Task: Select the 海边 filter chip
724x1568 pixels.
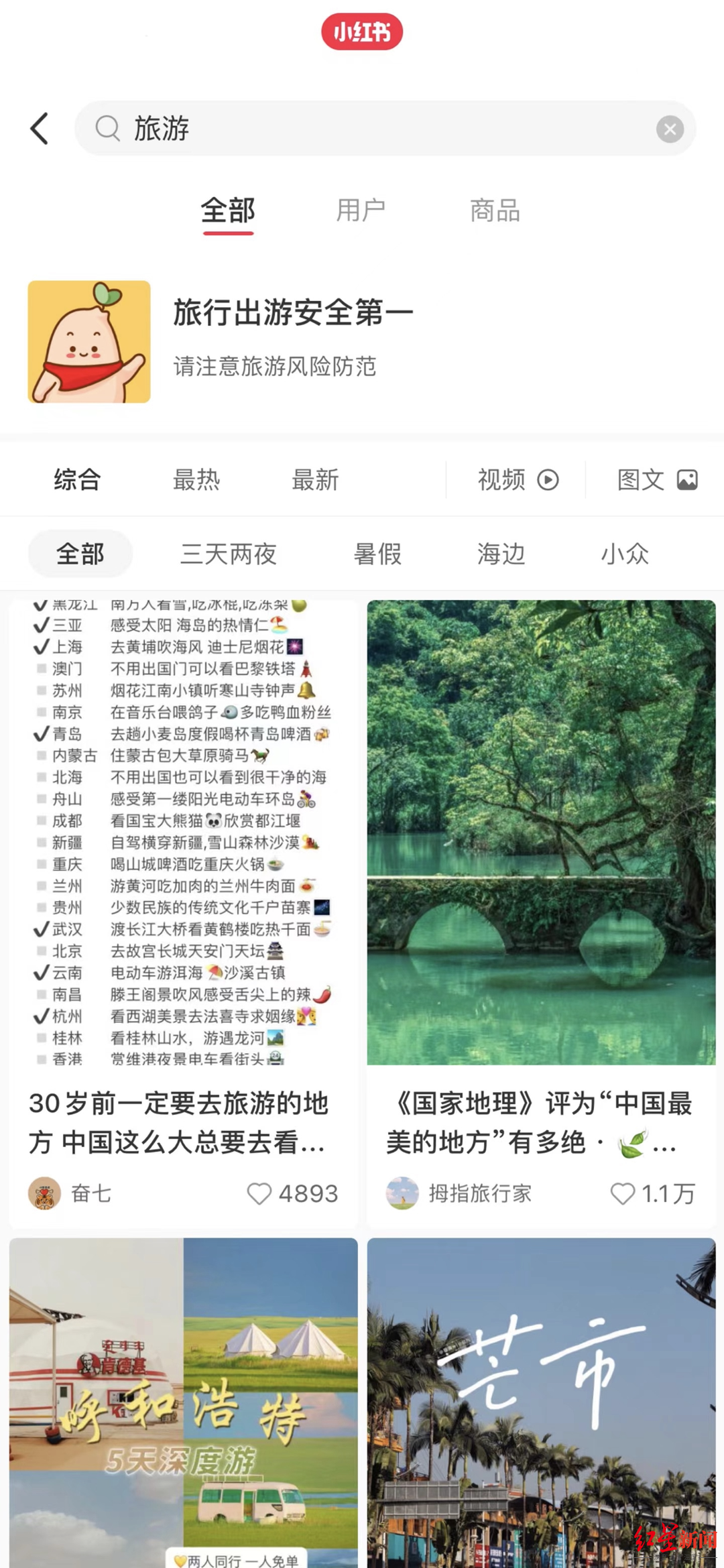Action: click(501, 554)
